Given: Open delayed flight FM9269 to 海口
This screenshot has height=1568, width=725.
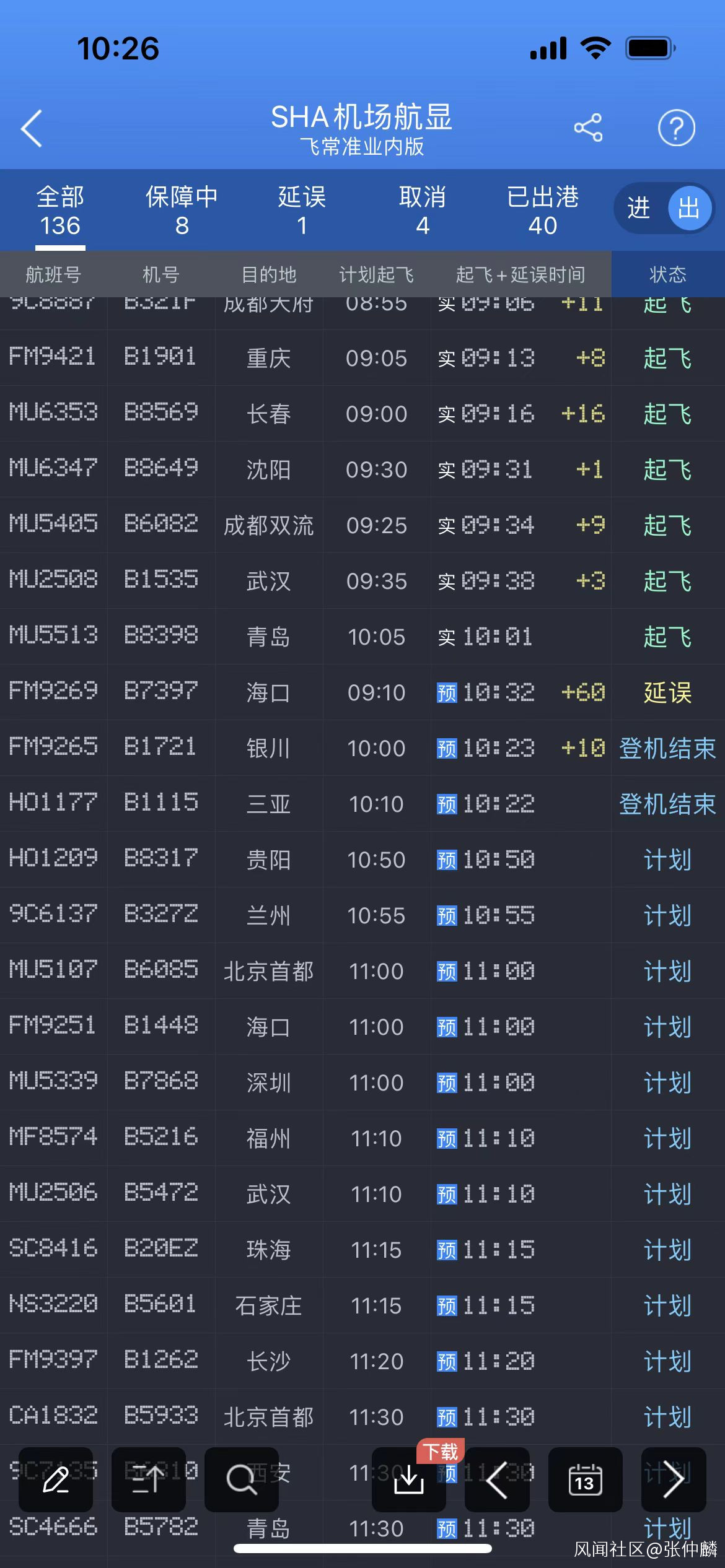Looking at the screenshot, I should tap(269, 692).
